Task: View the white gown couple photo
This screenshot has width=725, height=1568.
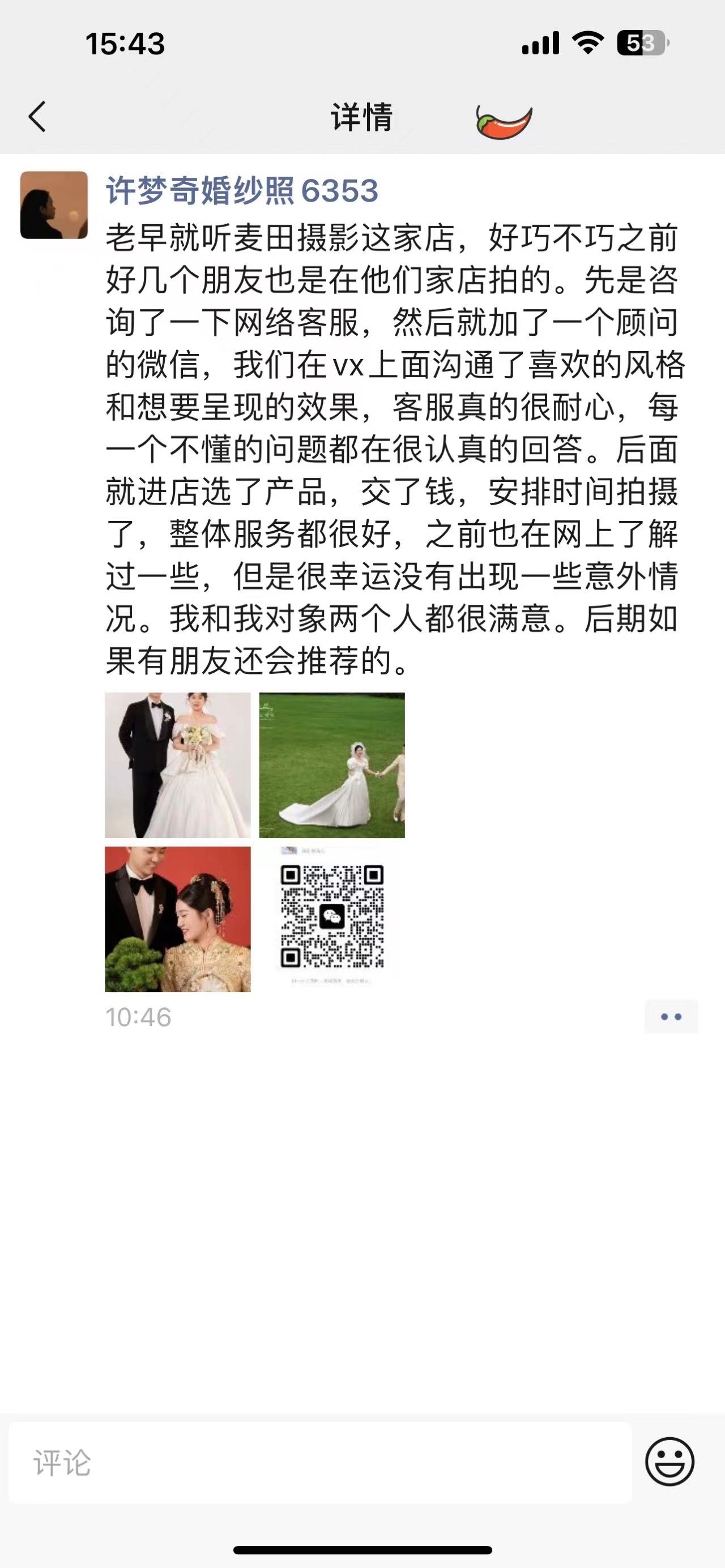Action: tap(178, 765)
